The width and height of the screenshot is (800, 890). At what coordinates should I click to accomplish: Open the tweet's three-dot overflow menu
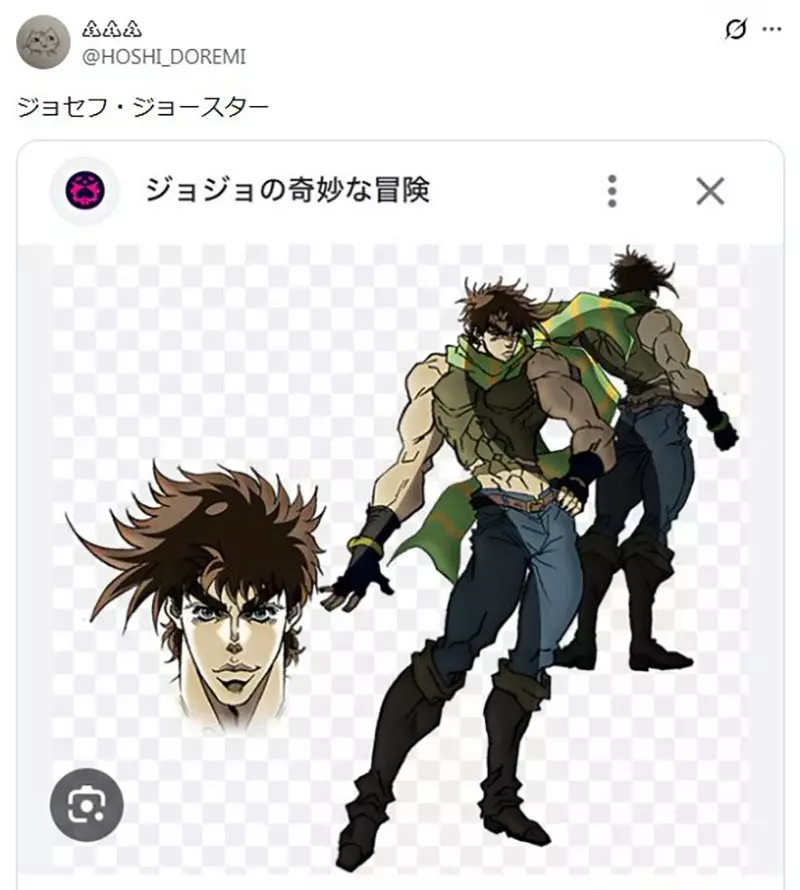[x=771, y=30]
